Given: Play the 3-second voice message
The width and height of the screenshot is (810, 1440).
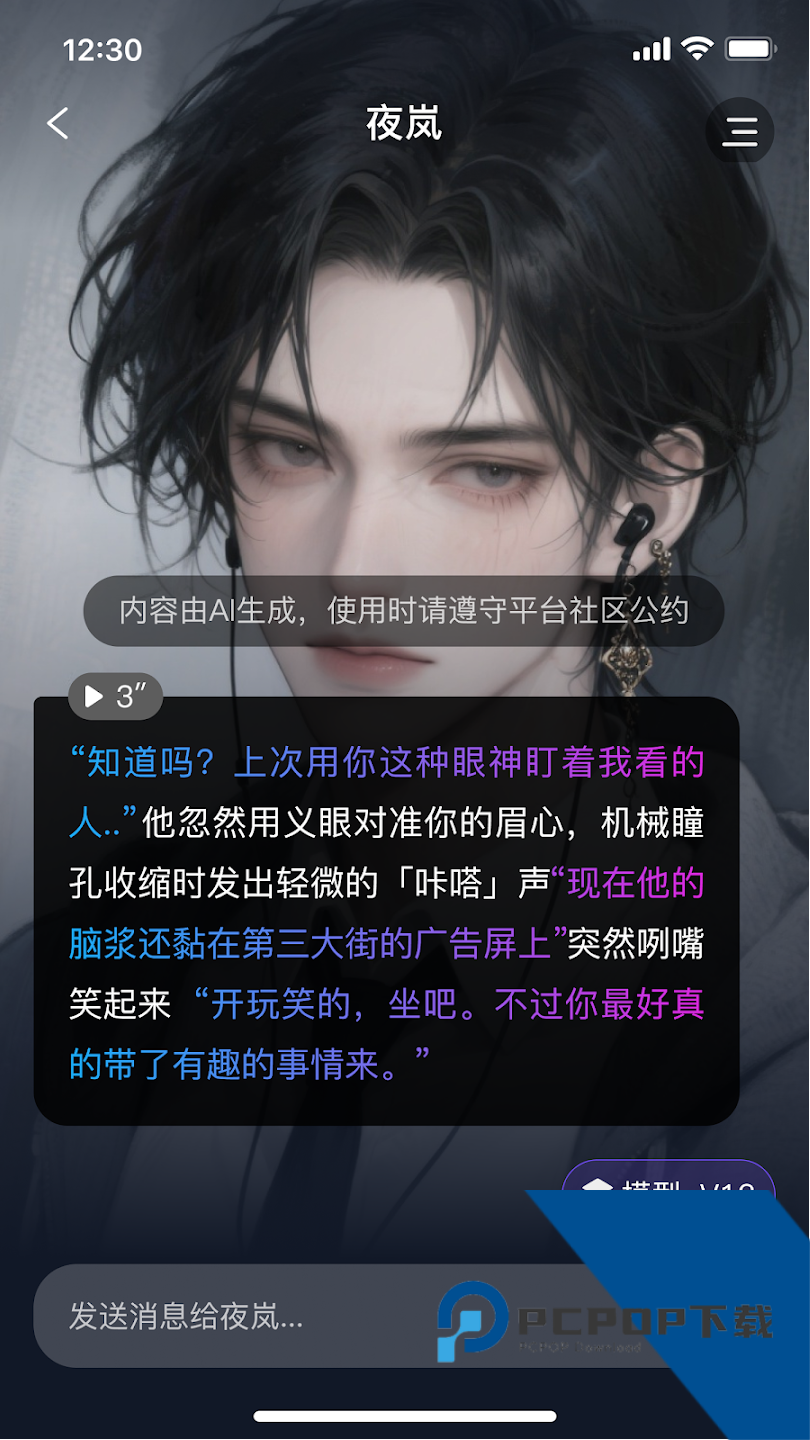Looking at the screenshot, I should coord(116,696).
